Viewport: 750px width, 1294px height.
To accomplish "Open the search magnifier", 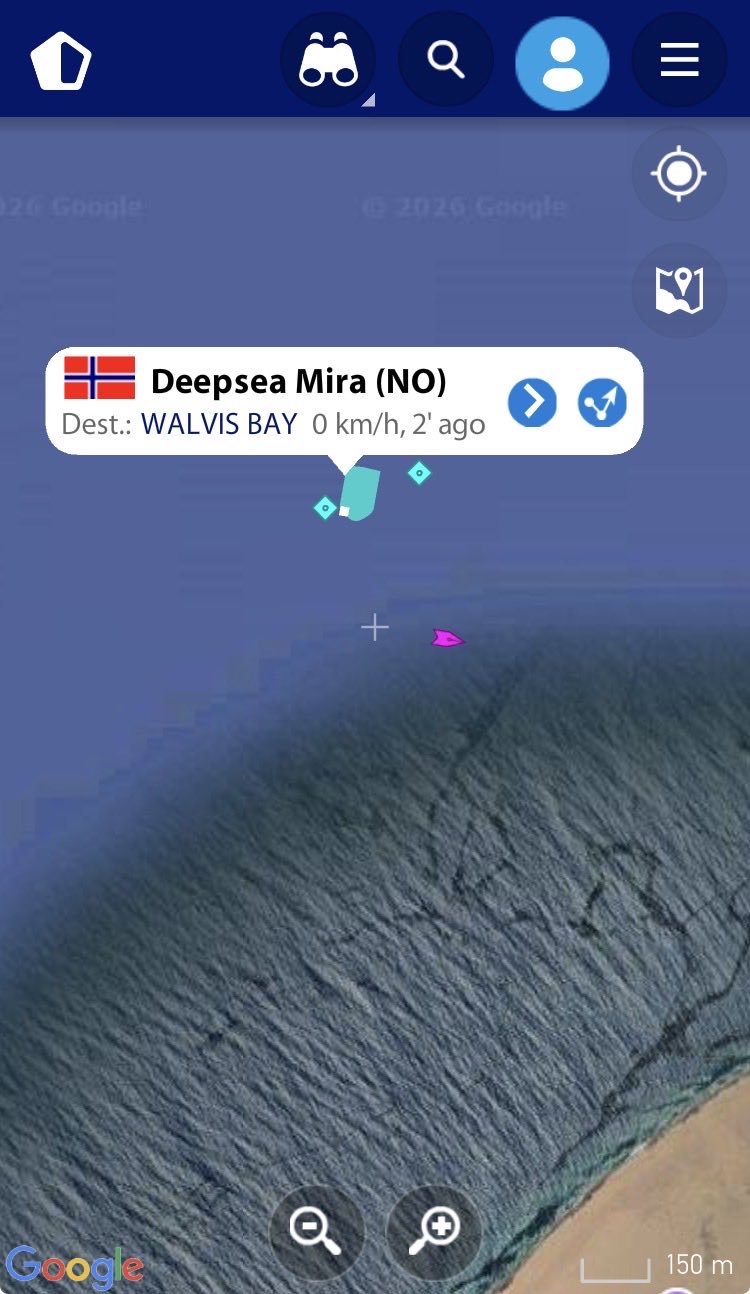I will click(445, 60).
